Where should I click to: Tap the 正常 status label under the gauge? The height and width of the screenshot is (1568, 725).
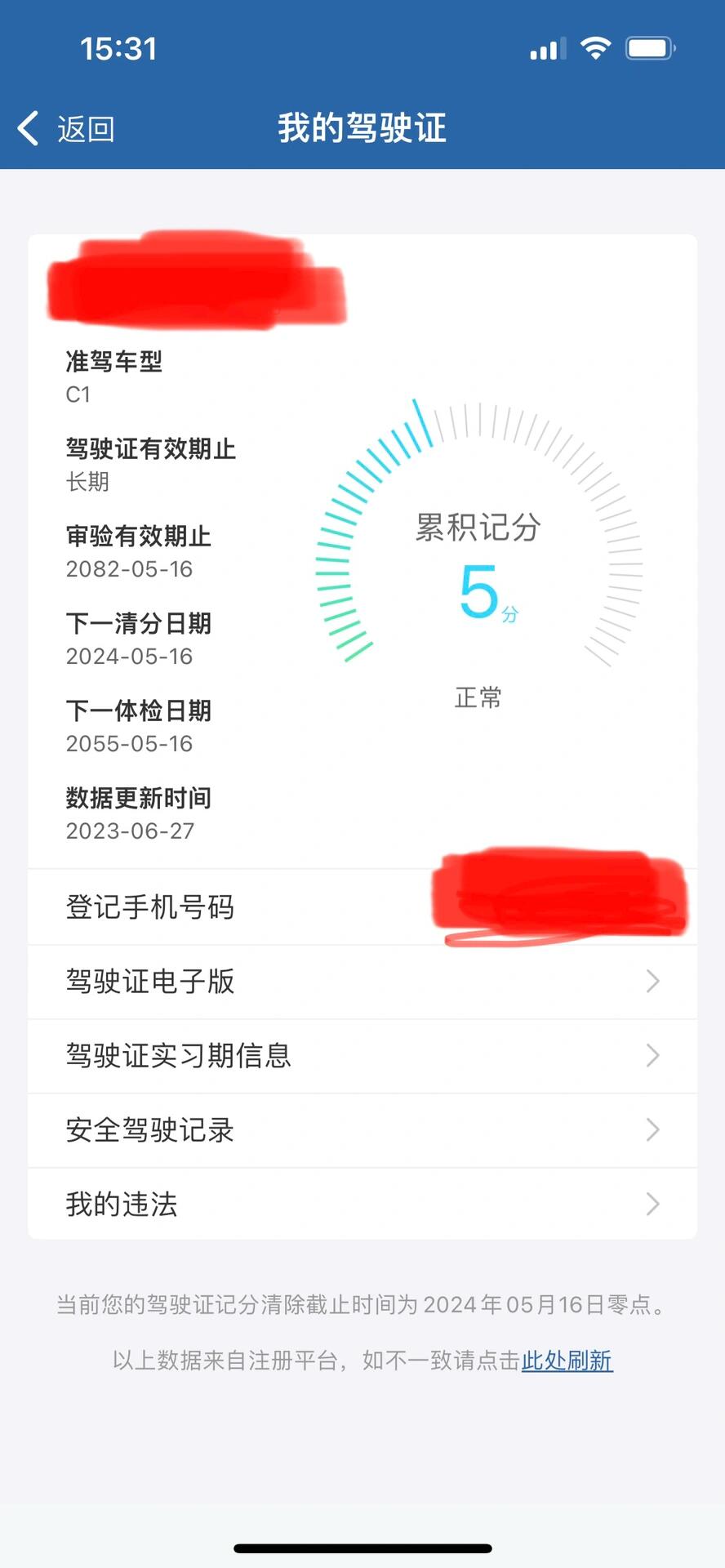pyautogui.click(x=480, y=697)
